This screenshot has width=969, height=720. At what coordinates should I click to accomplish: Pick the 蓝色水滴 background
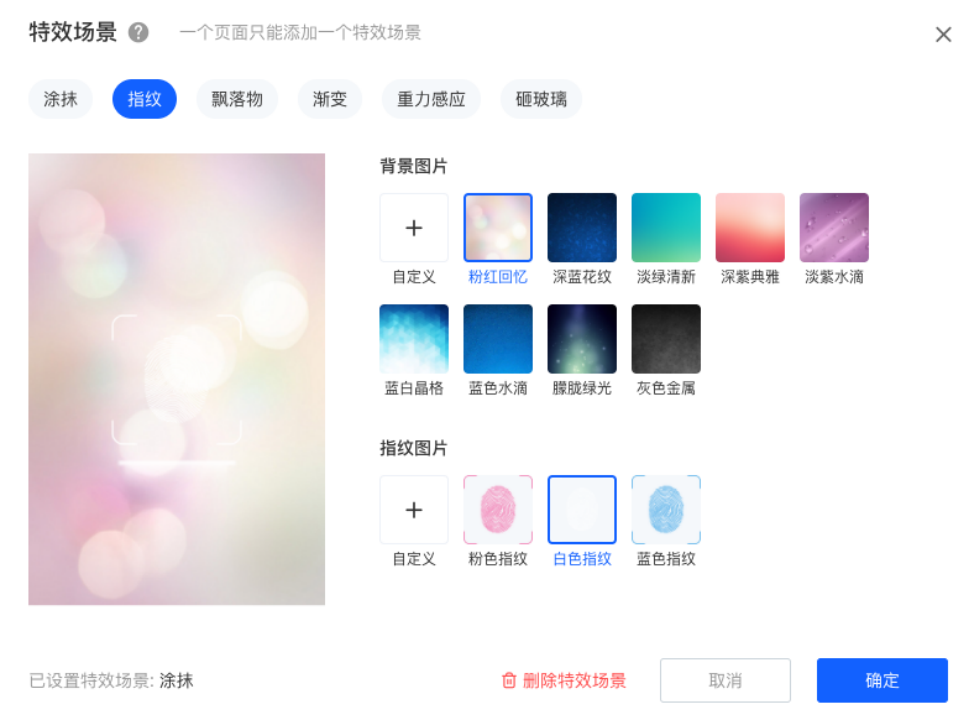click(498, 339)
